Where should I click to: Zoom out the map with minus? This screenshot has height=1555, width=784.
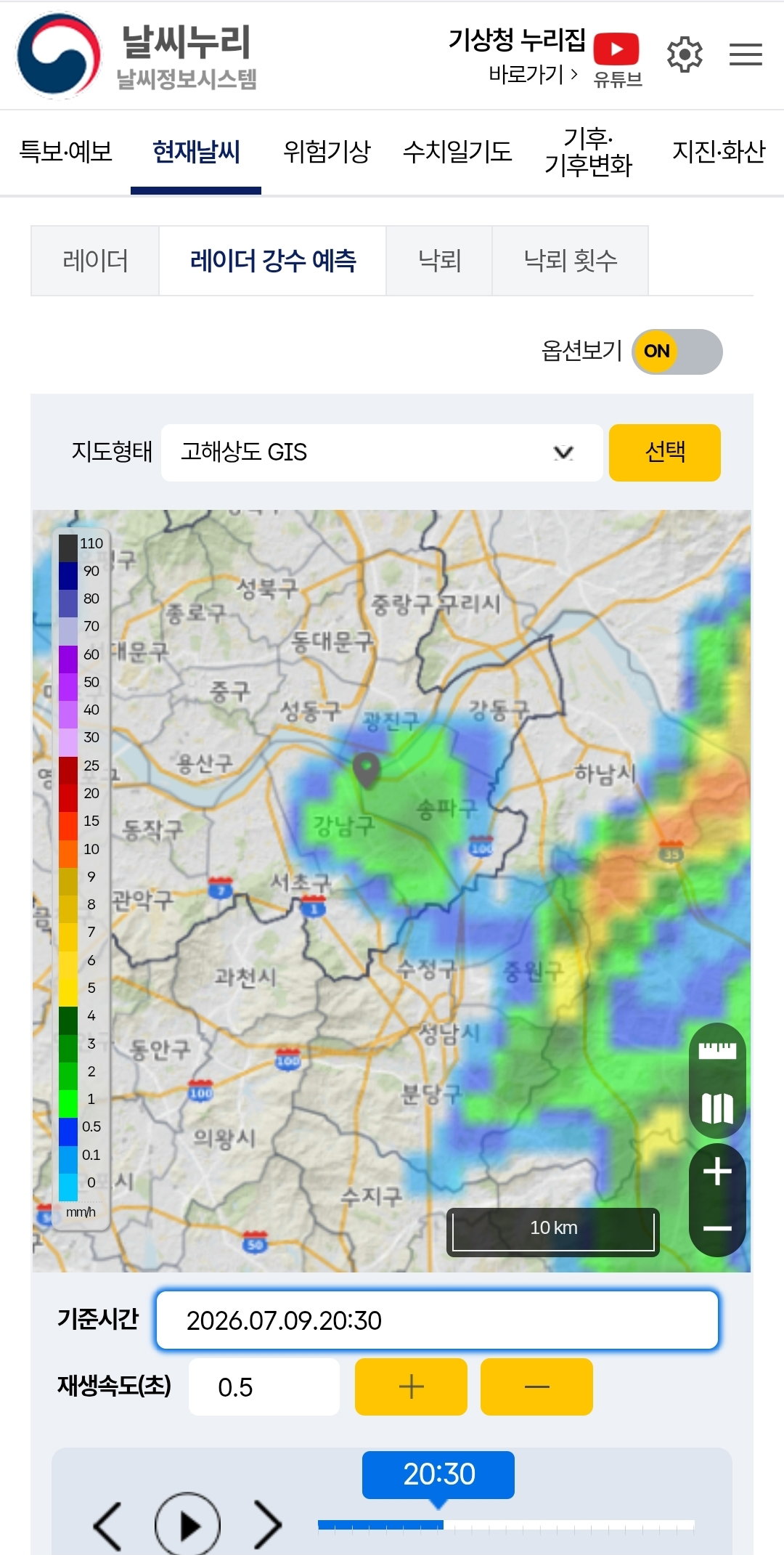(x=717, y=1228)
